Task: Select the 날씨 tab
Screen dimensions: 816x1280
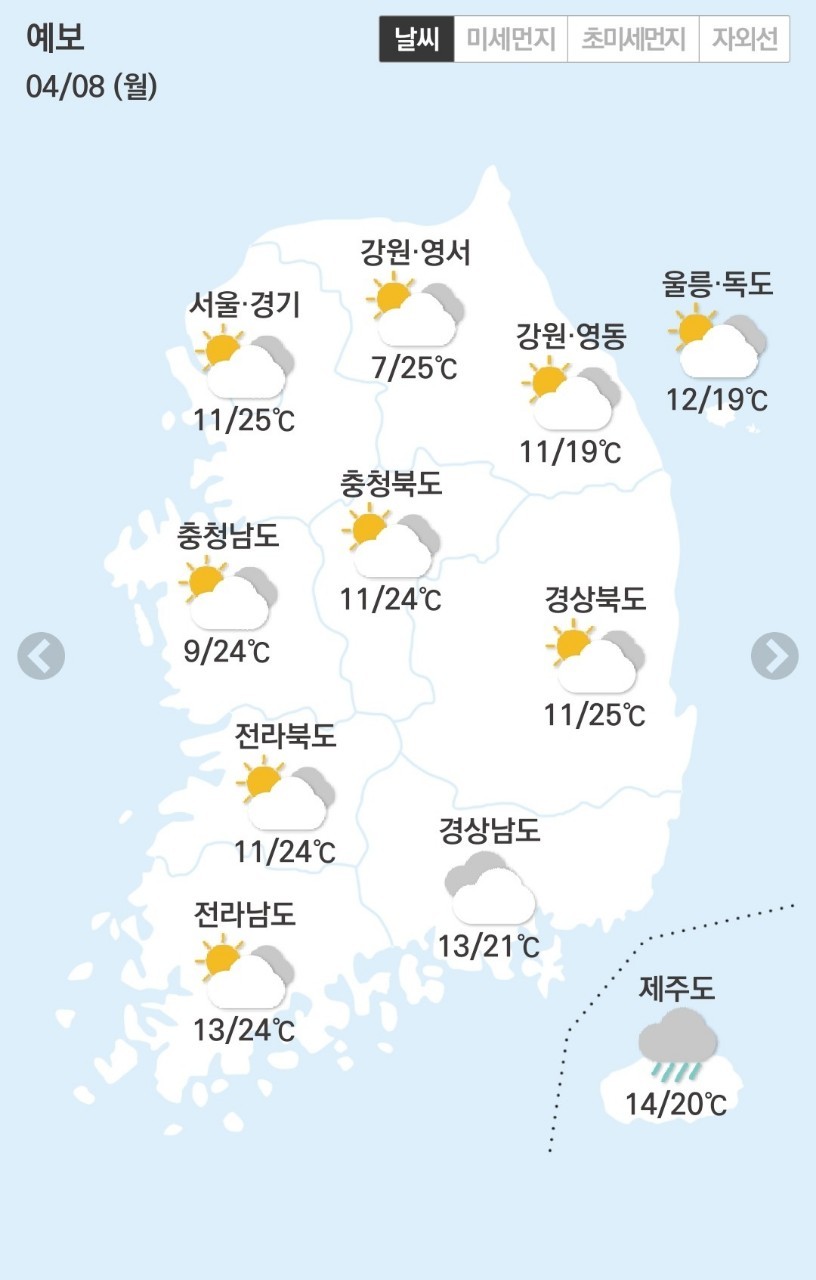Action: click(x=417, y=40)
